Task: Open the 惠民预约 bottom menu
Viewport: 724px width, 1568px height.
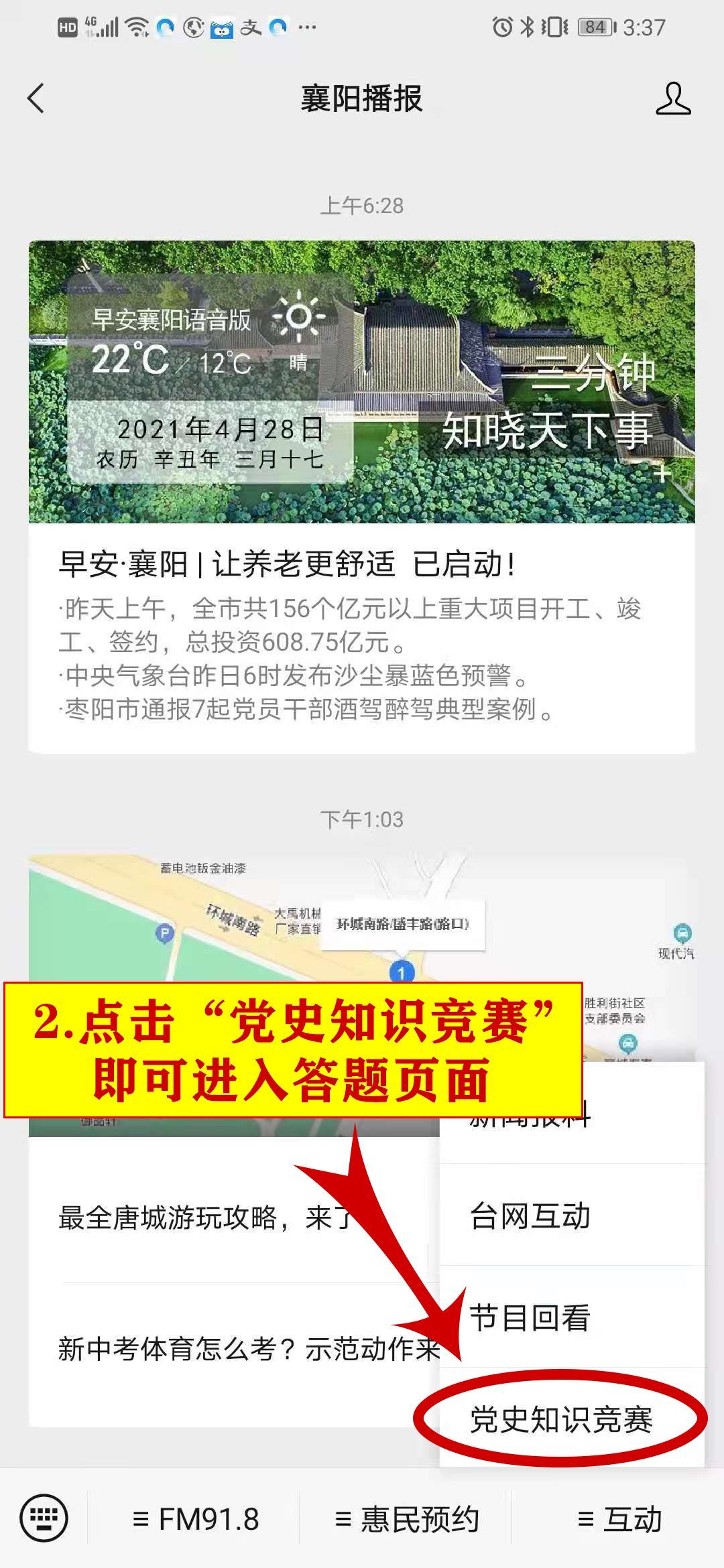Action: [x=407, y=1519]
